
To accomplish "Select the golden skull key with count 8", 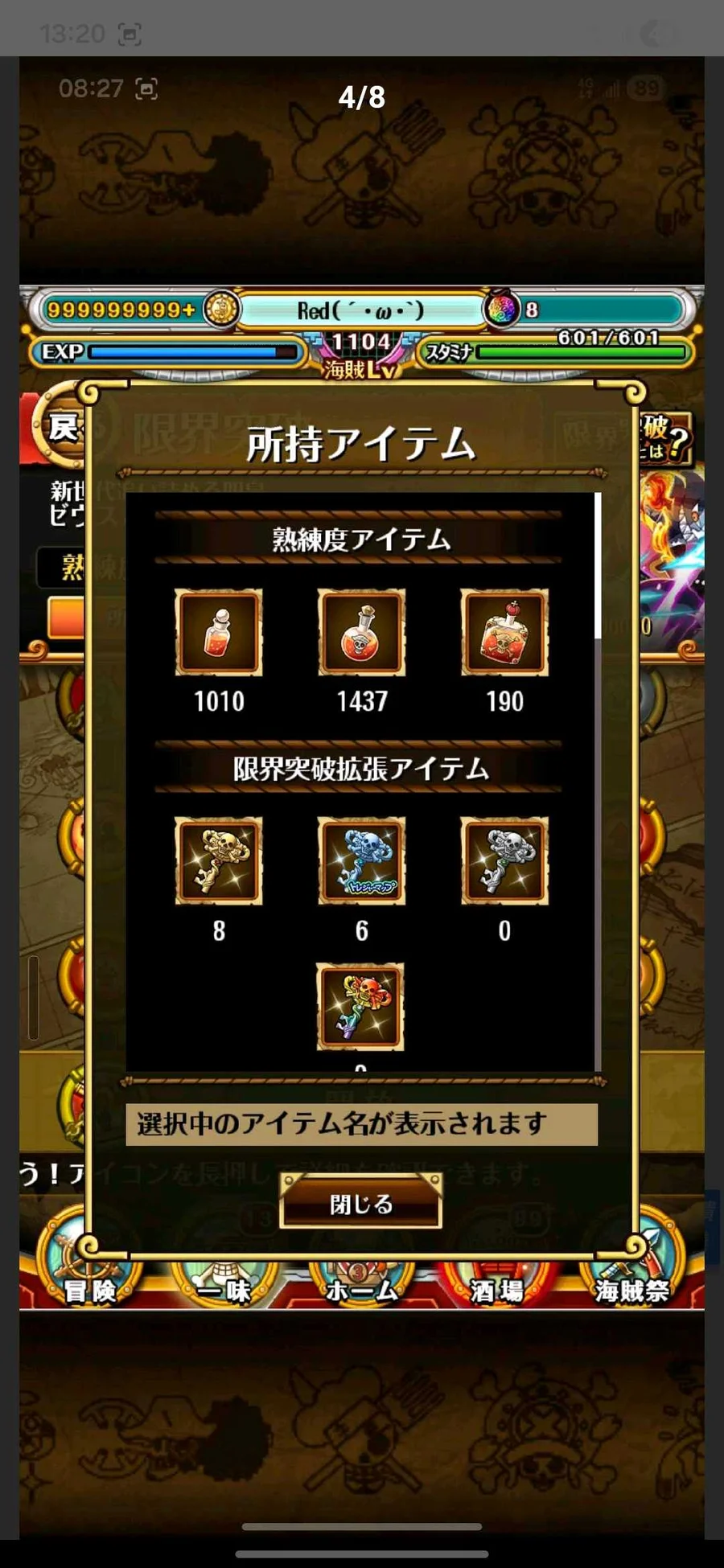I will 219,861.
